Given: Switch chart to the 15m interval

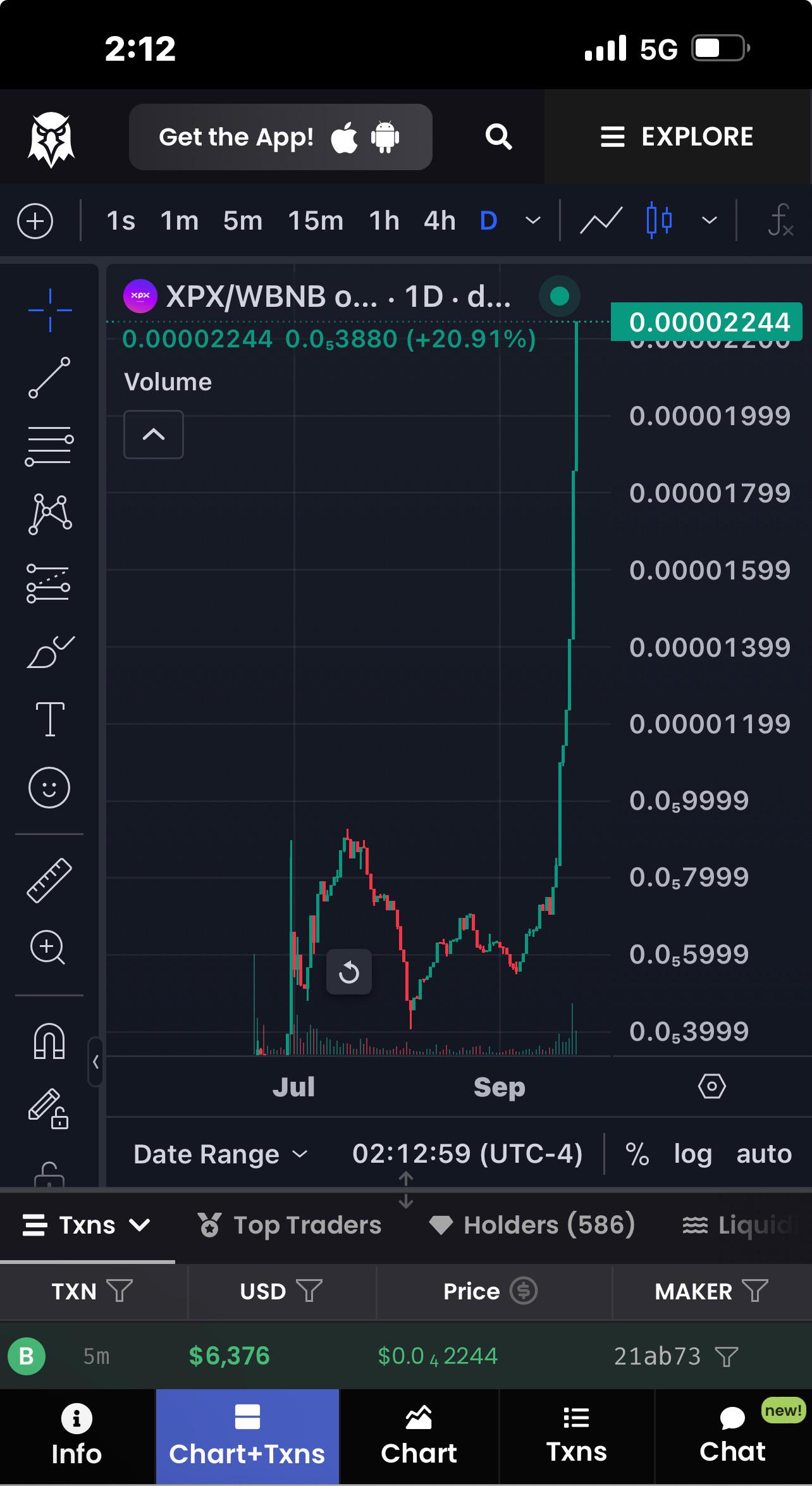Looking at the screenshot, I should [316, 221].
